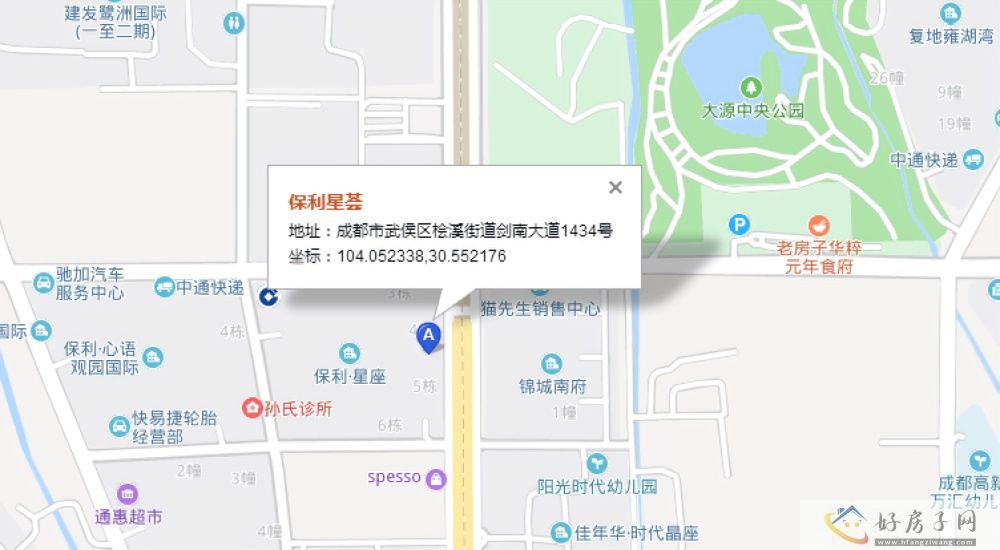Image resolution: width=1000 pixels, height=550 pixels.
Task: Tap the blue A location marker
Action: tap(428, 337)
